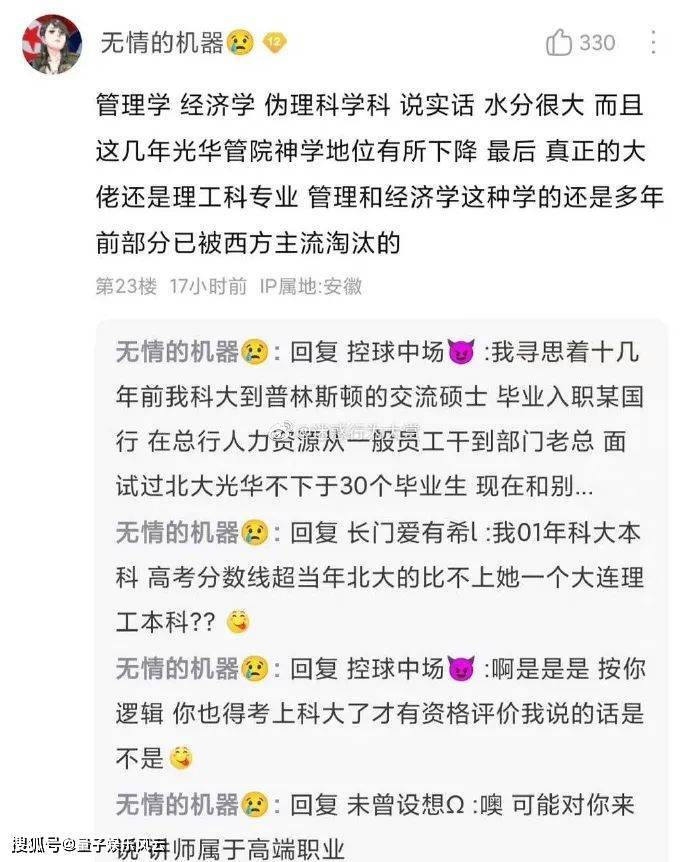This screenshot has width=690, height=862.
Task: Open 无情的机器's profile avatar
Action: (52, 44)
